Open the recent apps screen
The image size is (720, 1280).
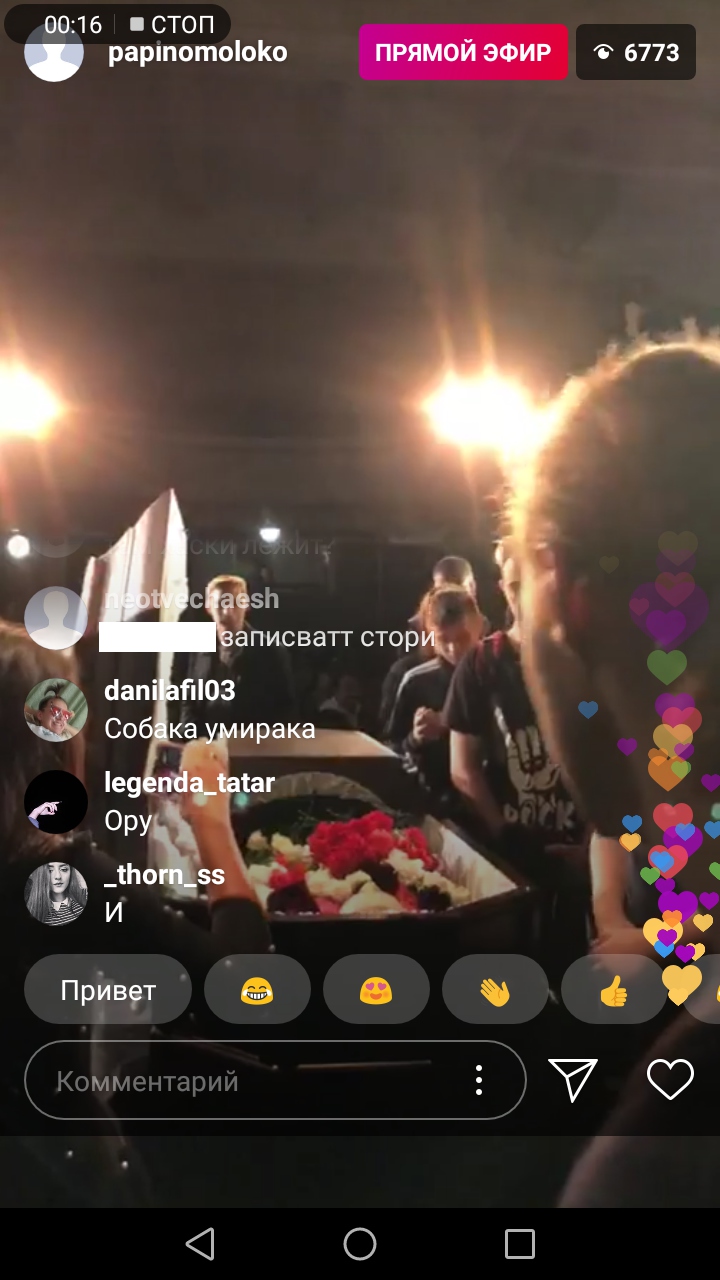point(520,1244)
